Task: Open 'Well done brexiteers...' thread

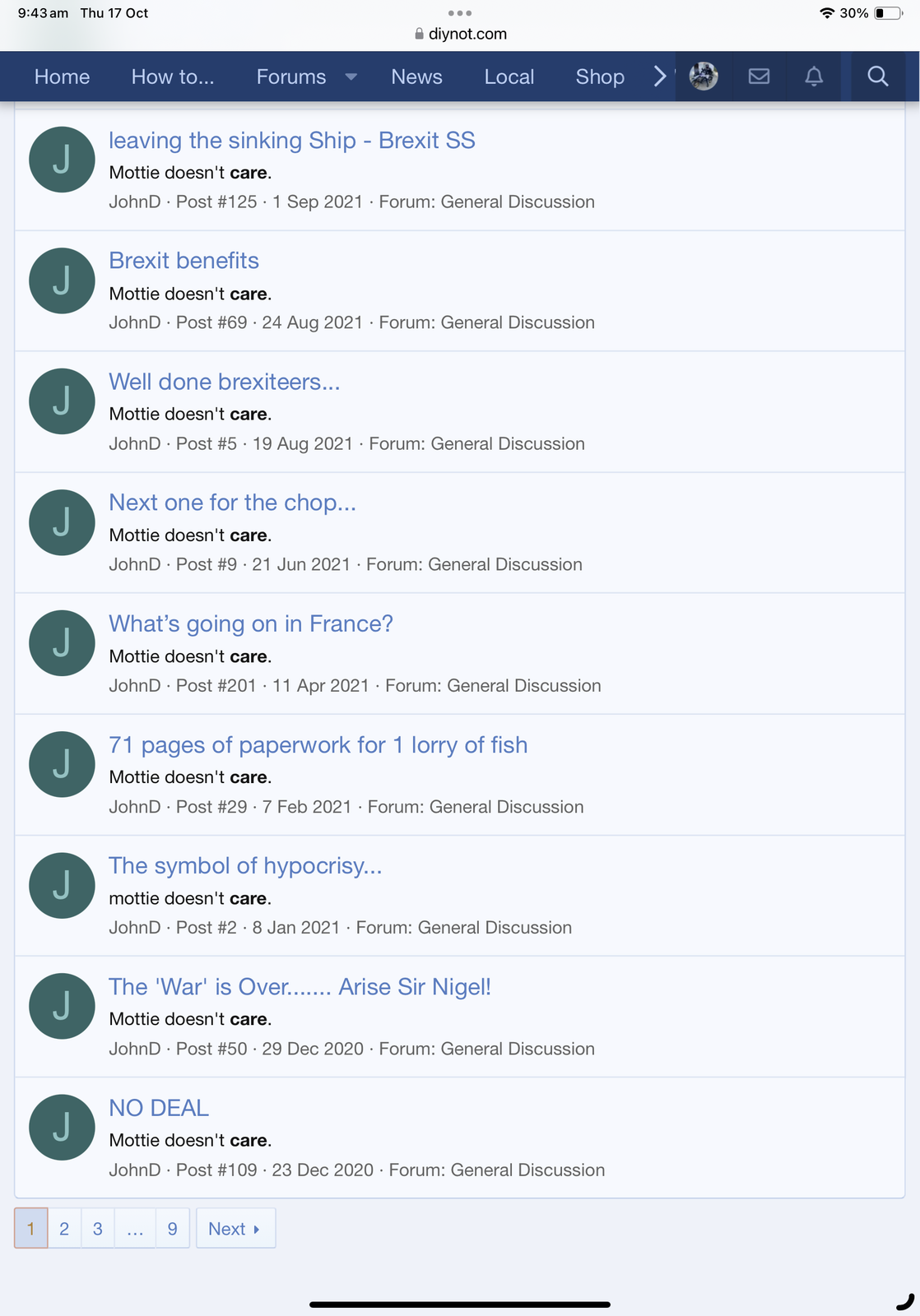Action: pyautogui.click(x=224, y=382)
